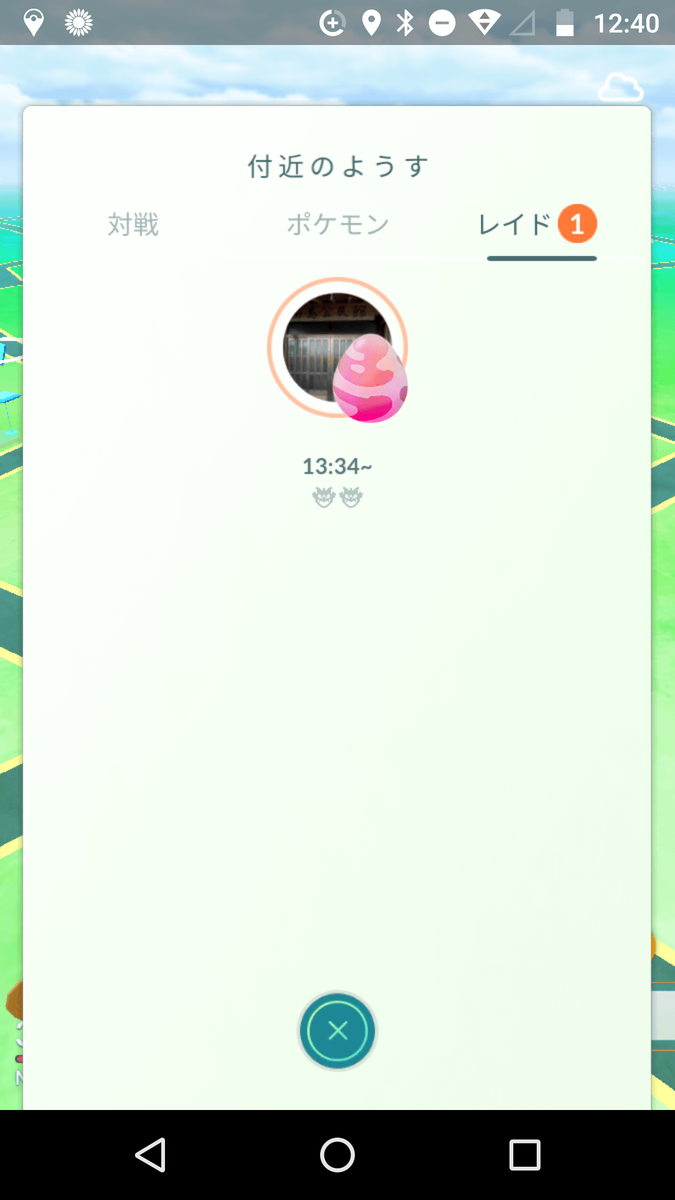This screenshot has height=1200, width=675.
Task: Switch to the ポケモン tab
Action: click(338, 225)
